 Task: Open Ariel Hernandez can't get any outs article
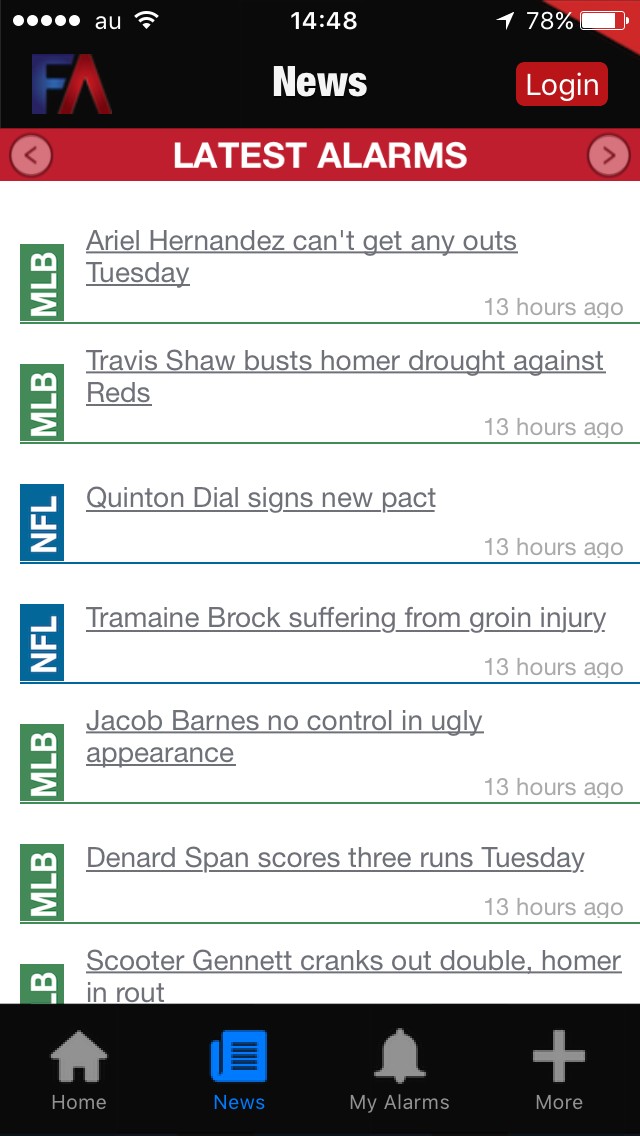(301, 257)
